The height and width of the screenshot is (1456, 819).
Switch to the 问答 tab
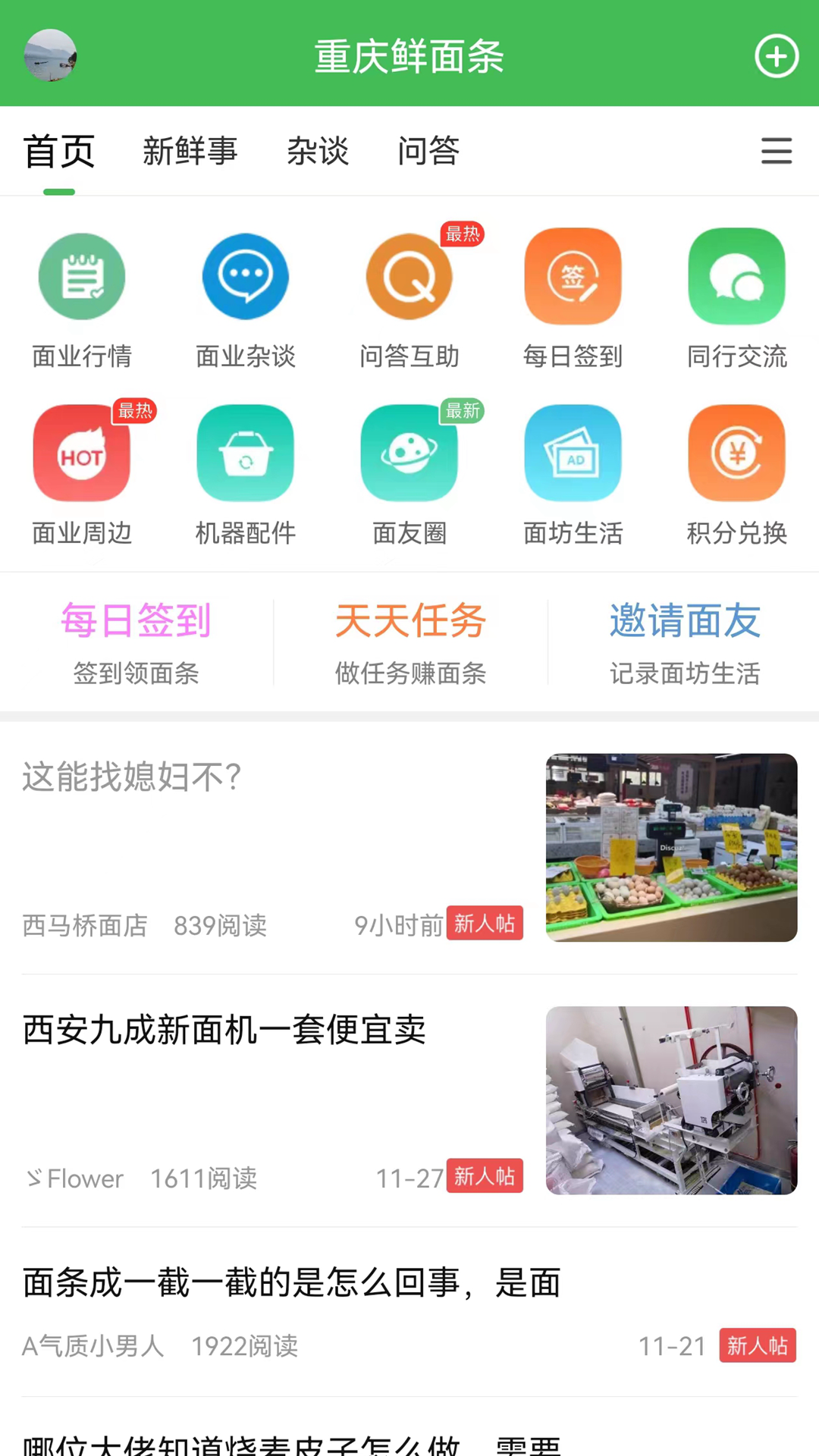[x=428, y=152]
